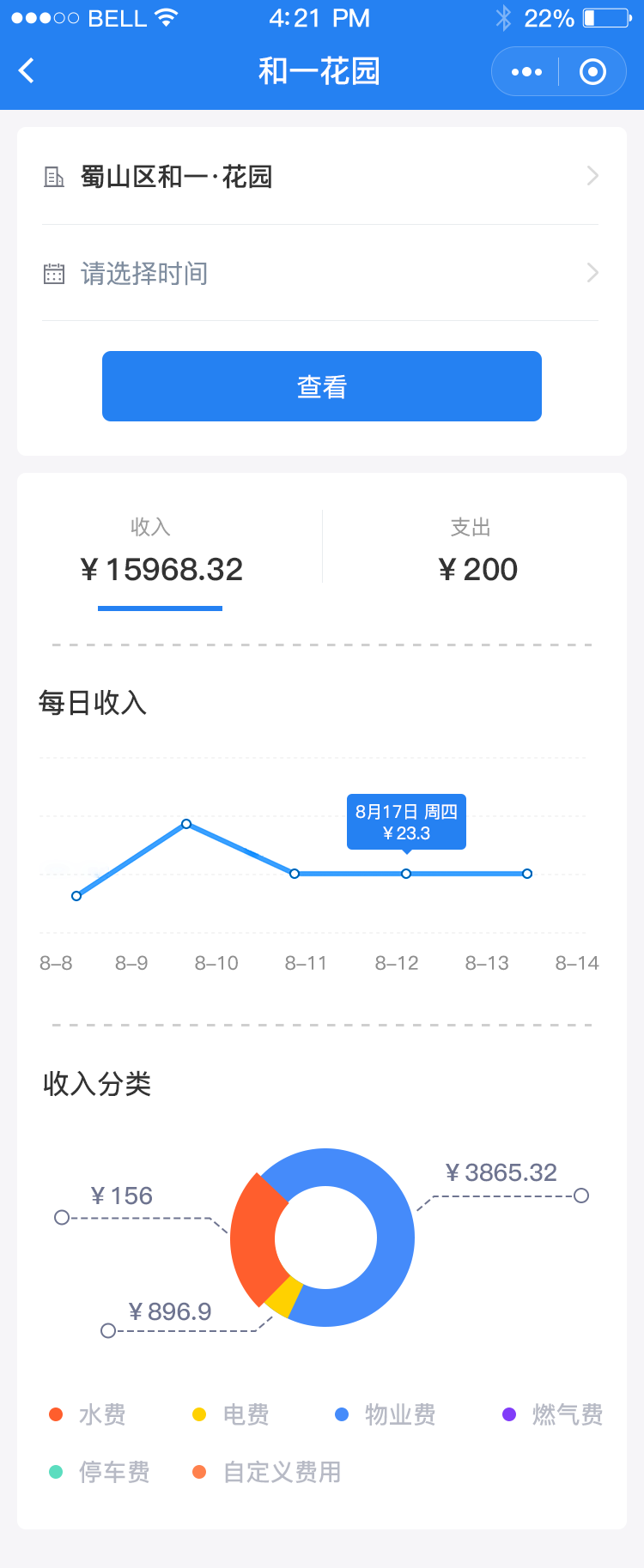Click the circular capsule button in the top bar
The width and height of the screenshot is (644, 1568).
592,71
